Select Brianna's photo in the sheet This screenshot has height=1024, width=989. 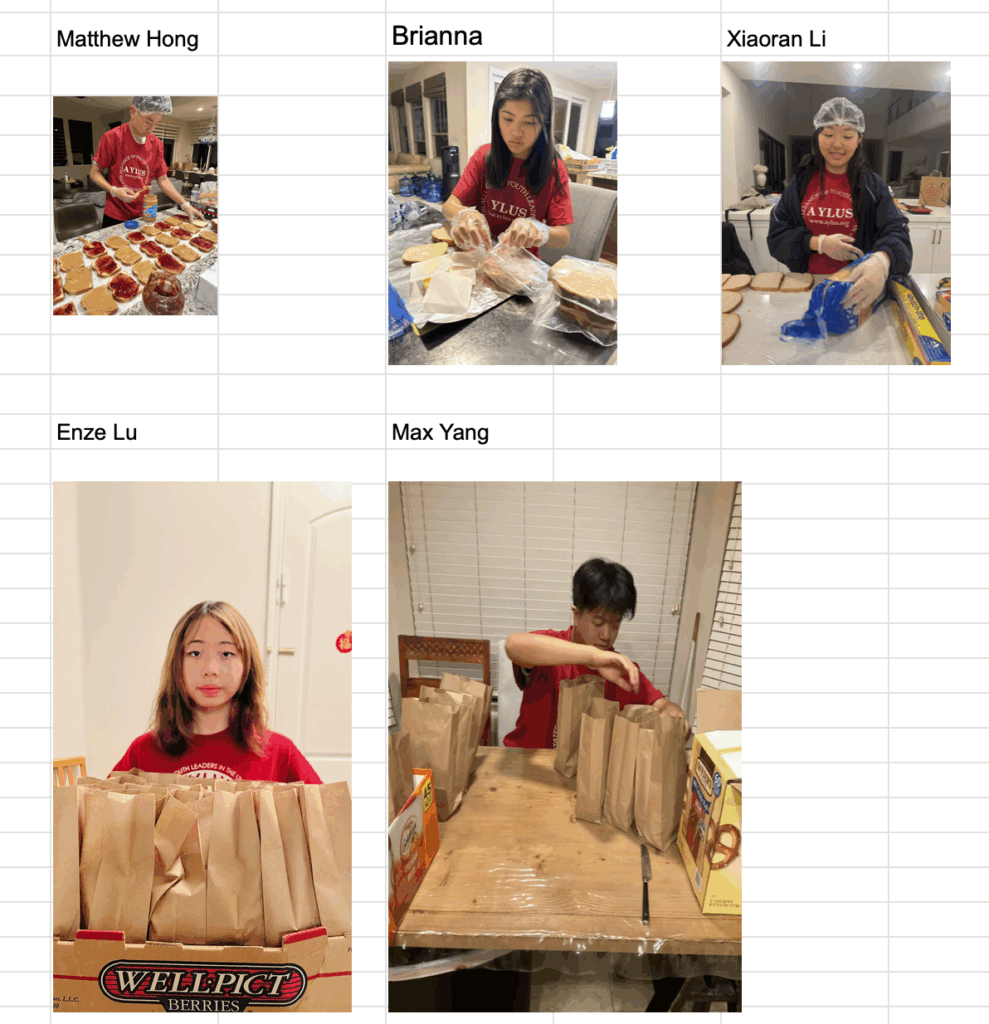point(502,213)
